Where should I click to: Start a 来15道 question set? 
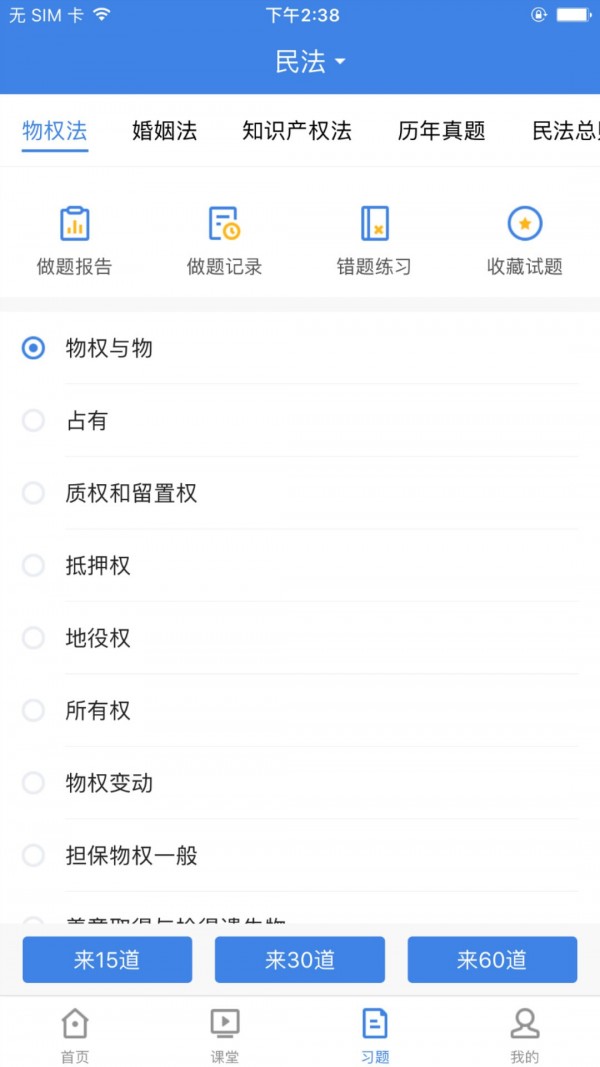[x=107, y=960]
